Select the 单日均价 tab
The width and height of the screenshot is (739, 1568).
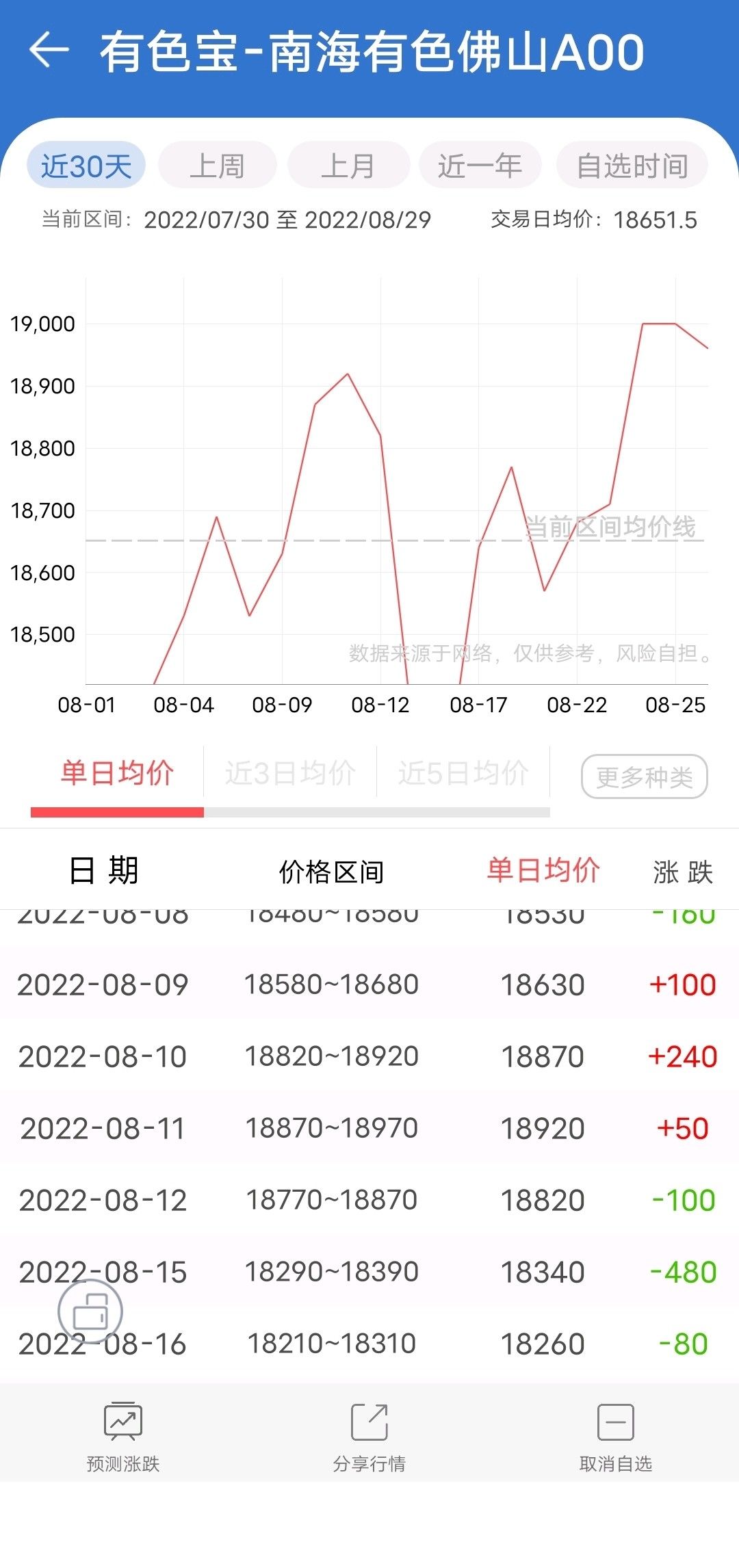117,774
